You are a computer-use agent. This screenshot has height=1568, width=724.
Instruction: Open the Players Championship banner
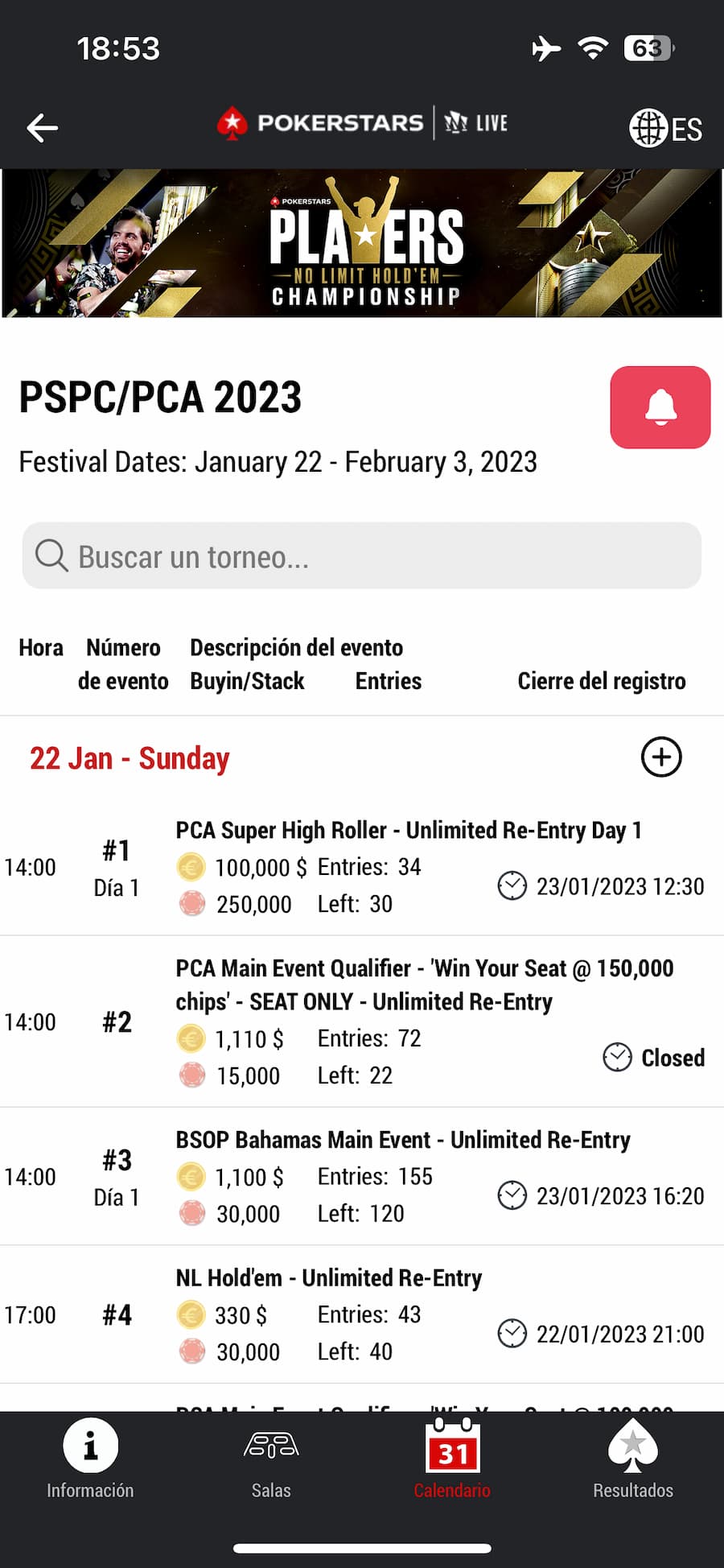tap(362, 243)
